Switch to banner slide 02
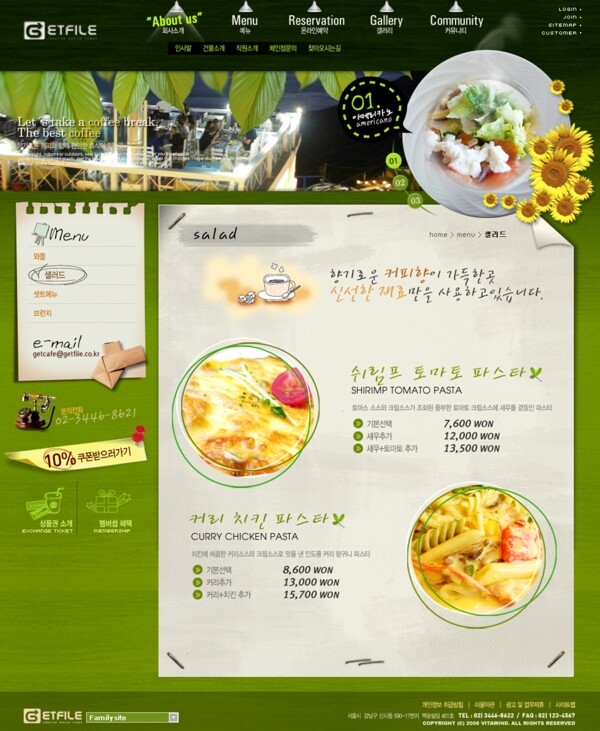The image size is (600, 731). tap(400, 182)
